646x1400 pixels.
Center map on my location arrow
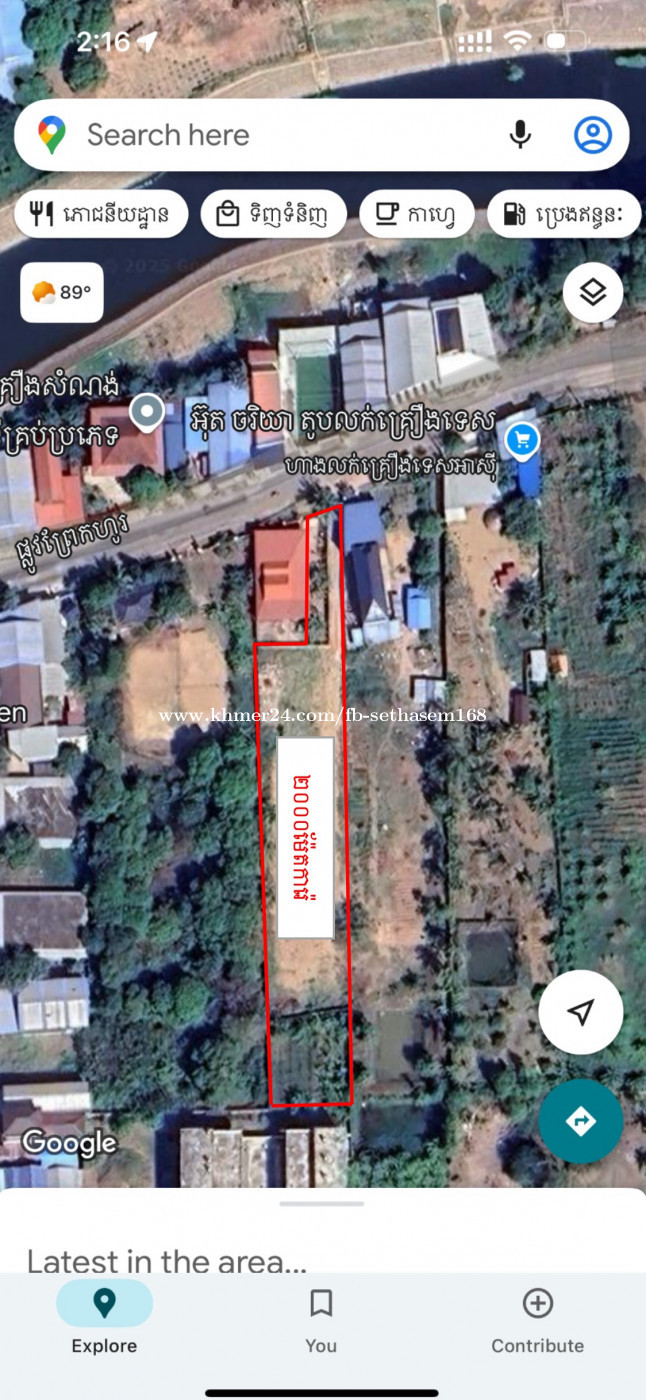(x=581, y=1012)
